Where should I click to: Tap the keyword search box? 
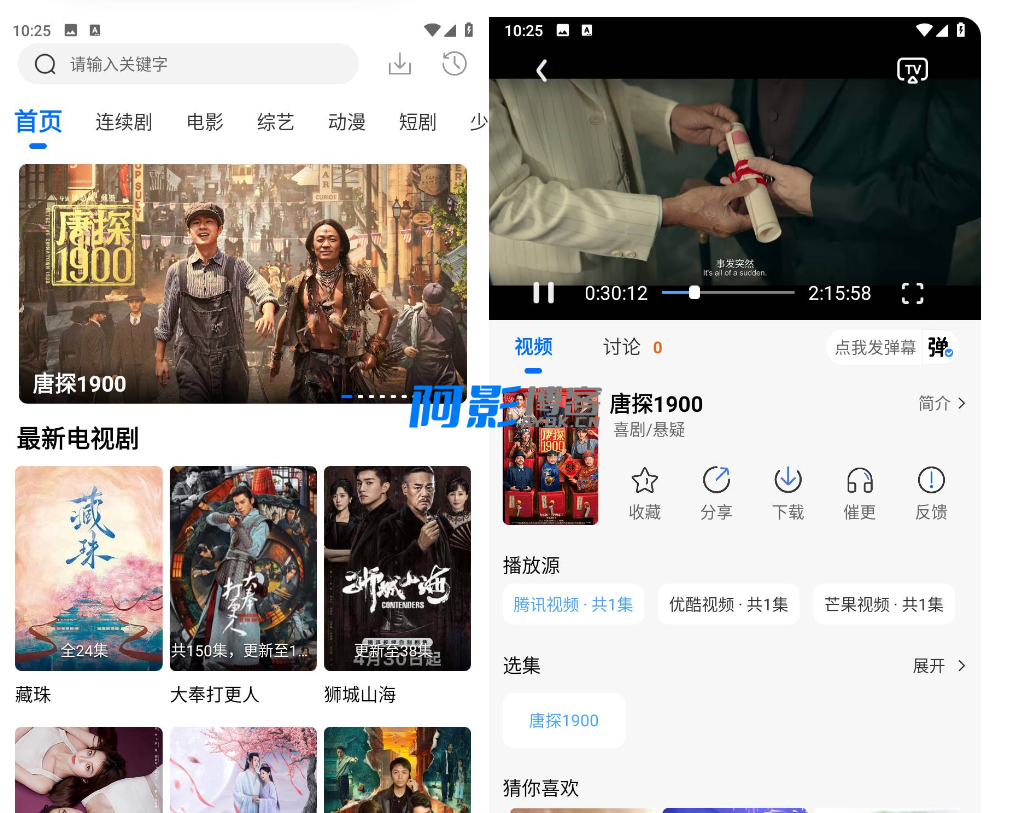point(190,64)
